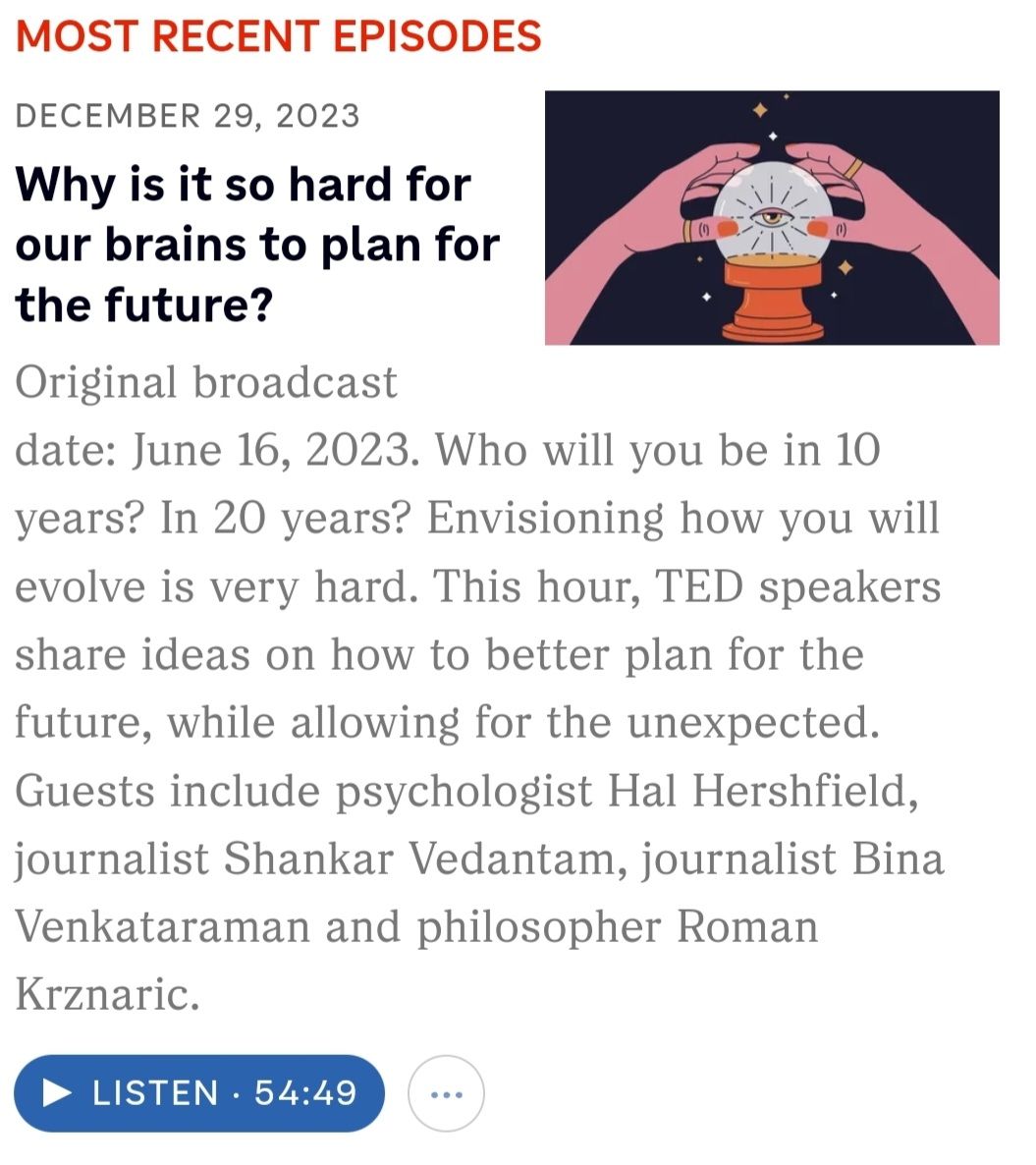Open the crystal ball episode thumbnail

point(772,217)
